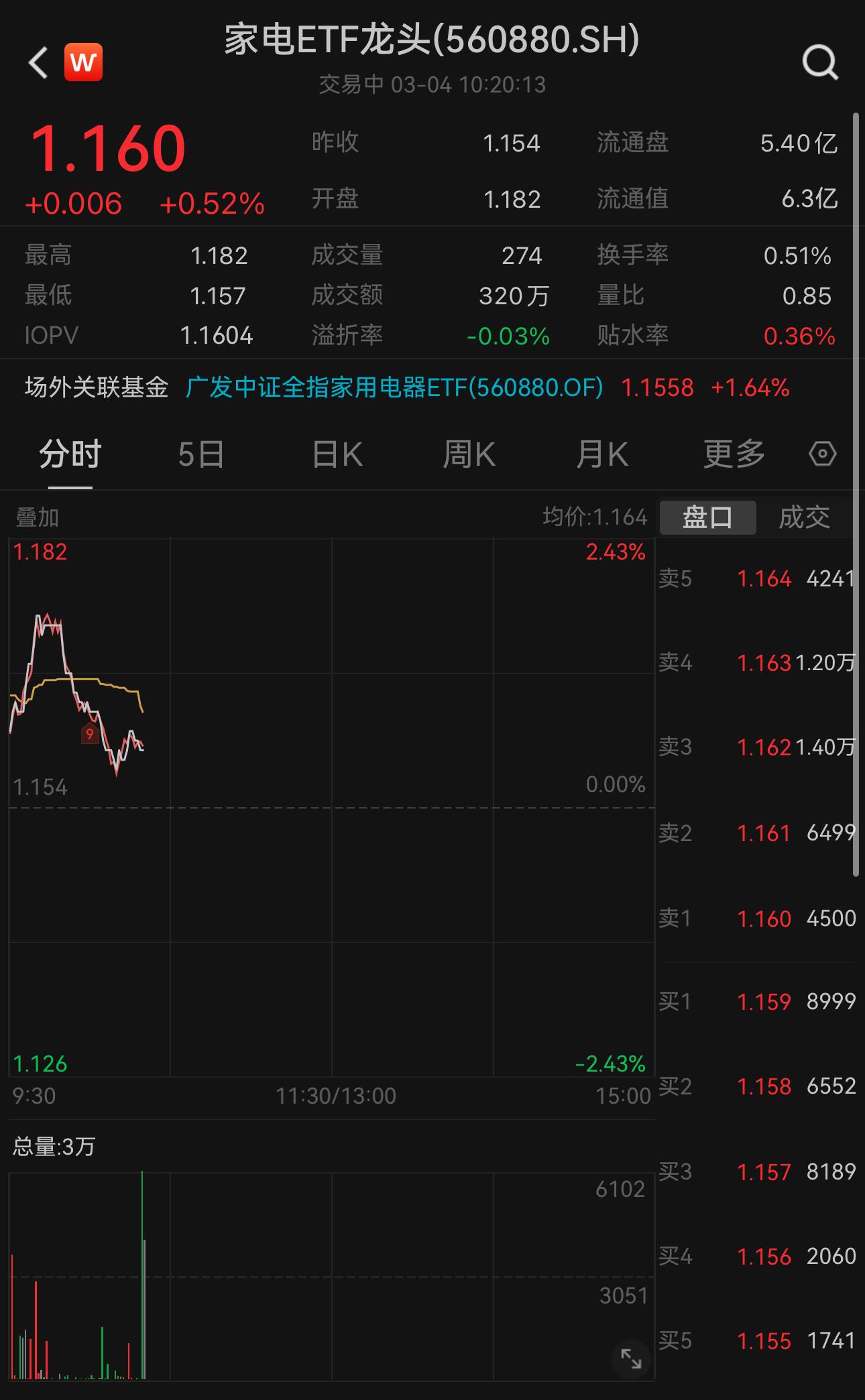Open the search magnifier icon
This screenshot has height=1400, width=865.
click(x=820, y=63)
